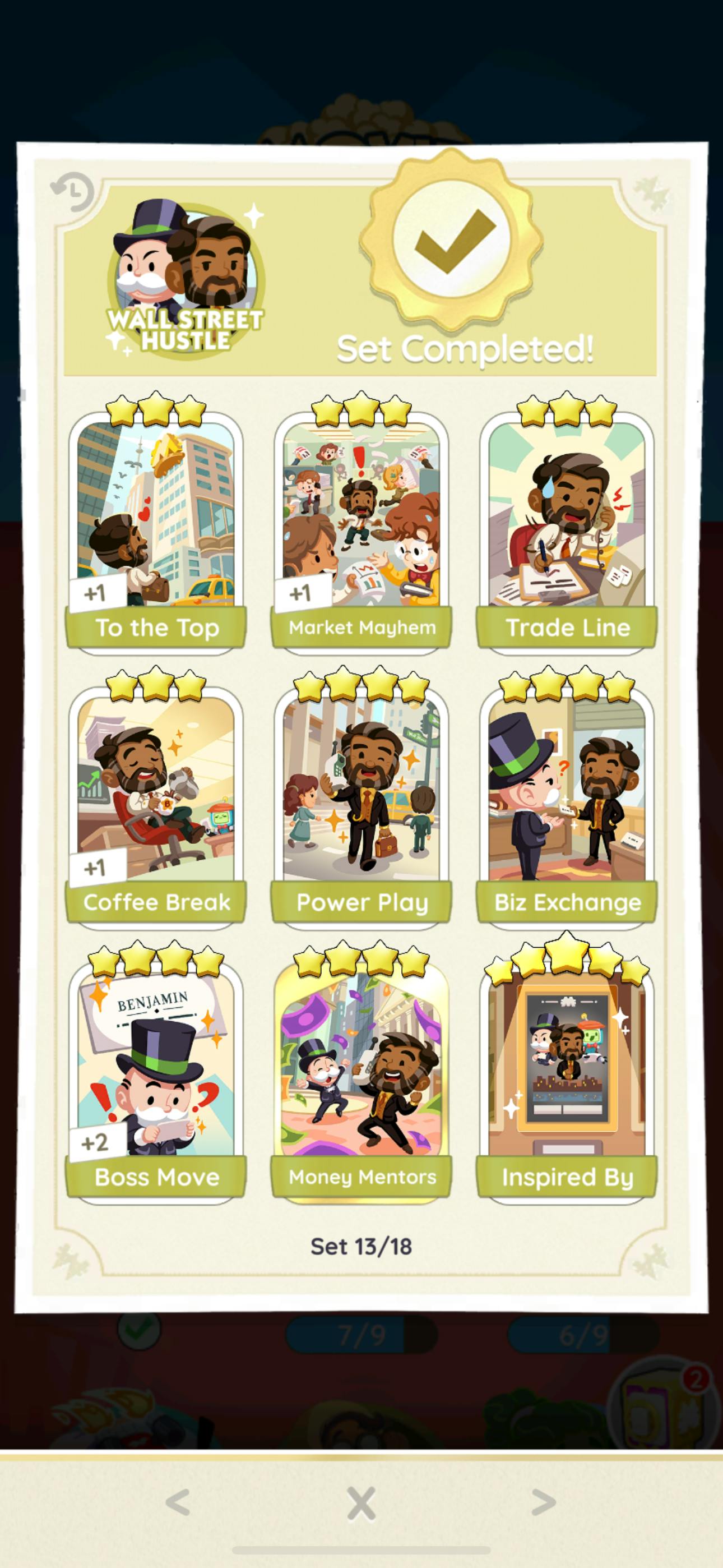View the Market Mayhem sticker

pos(361,529)
